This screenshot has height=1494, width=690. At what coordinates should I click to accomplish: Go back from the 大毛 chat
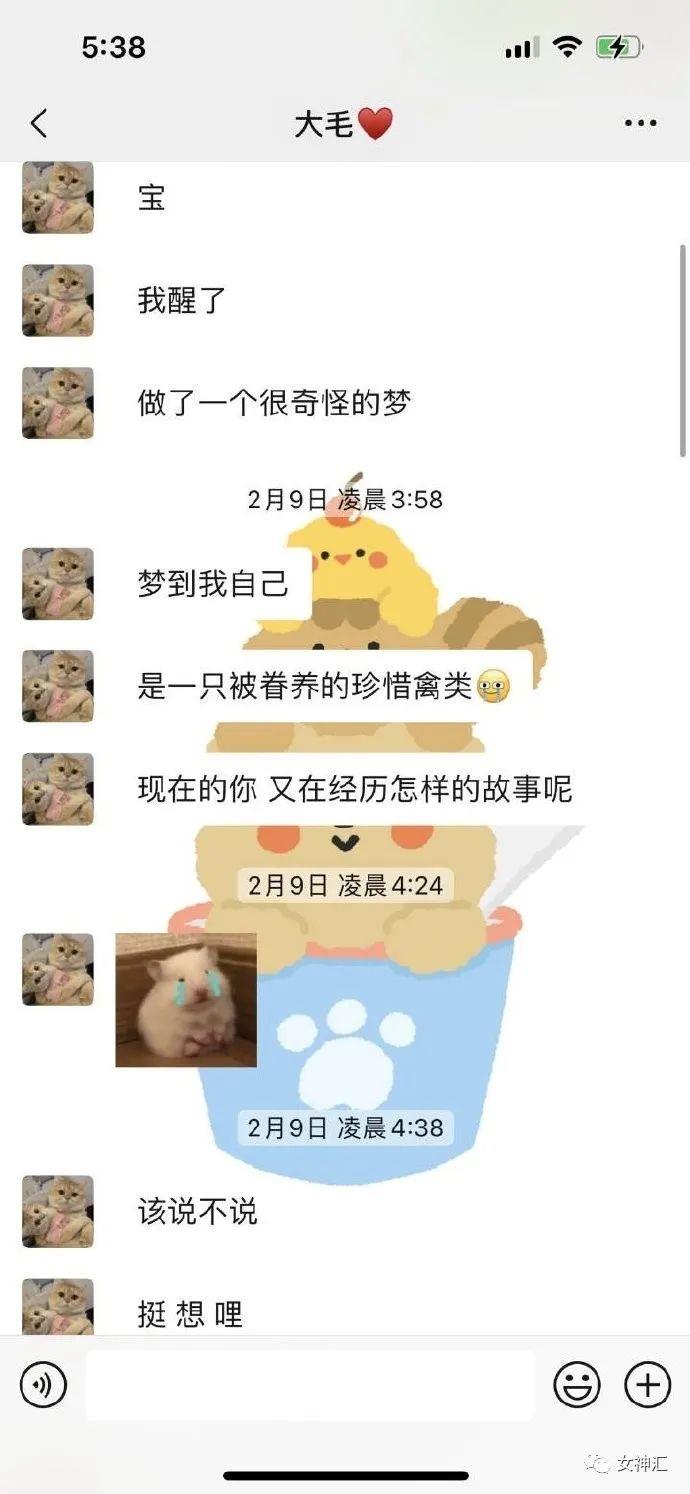tap(38, 124)
